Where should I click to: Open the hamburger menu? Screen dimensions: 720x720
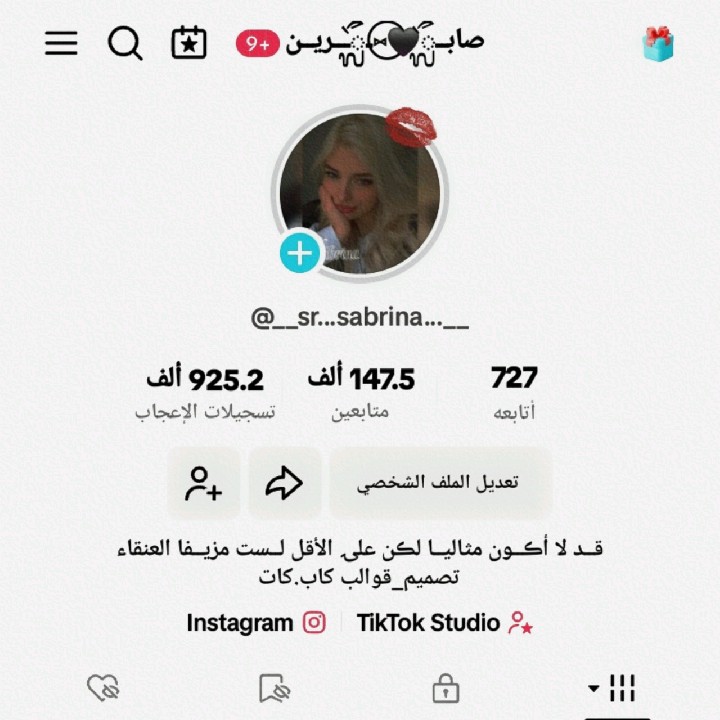[x=62, y=43]
